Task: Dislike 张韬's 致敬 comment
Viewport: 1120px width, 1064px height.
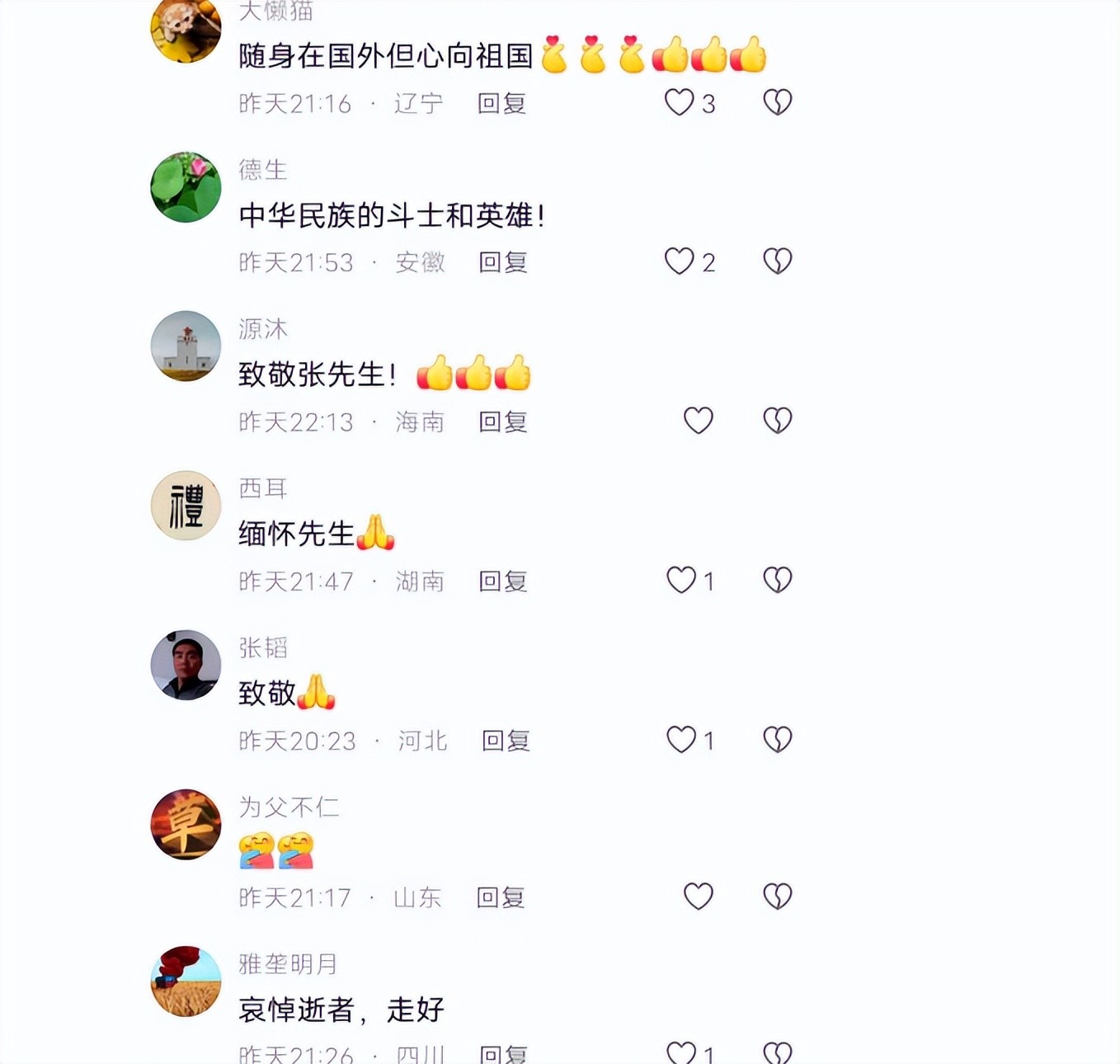Action: tap(777, 739)
